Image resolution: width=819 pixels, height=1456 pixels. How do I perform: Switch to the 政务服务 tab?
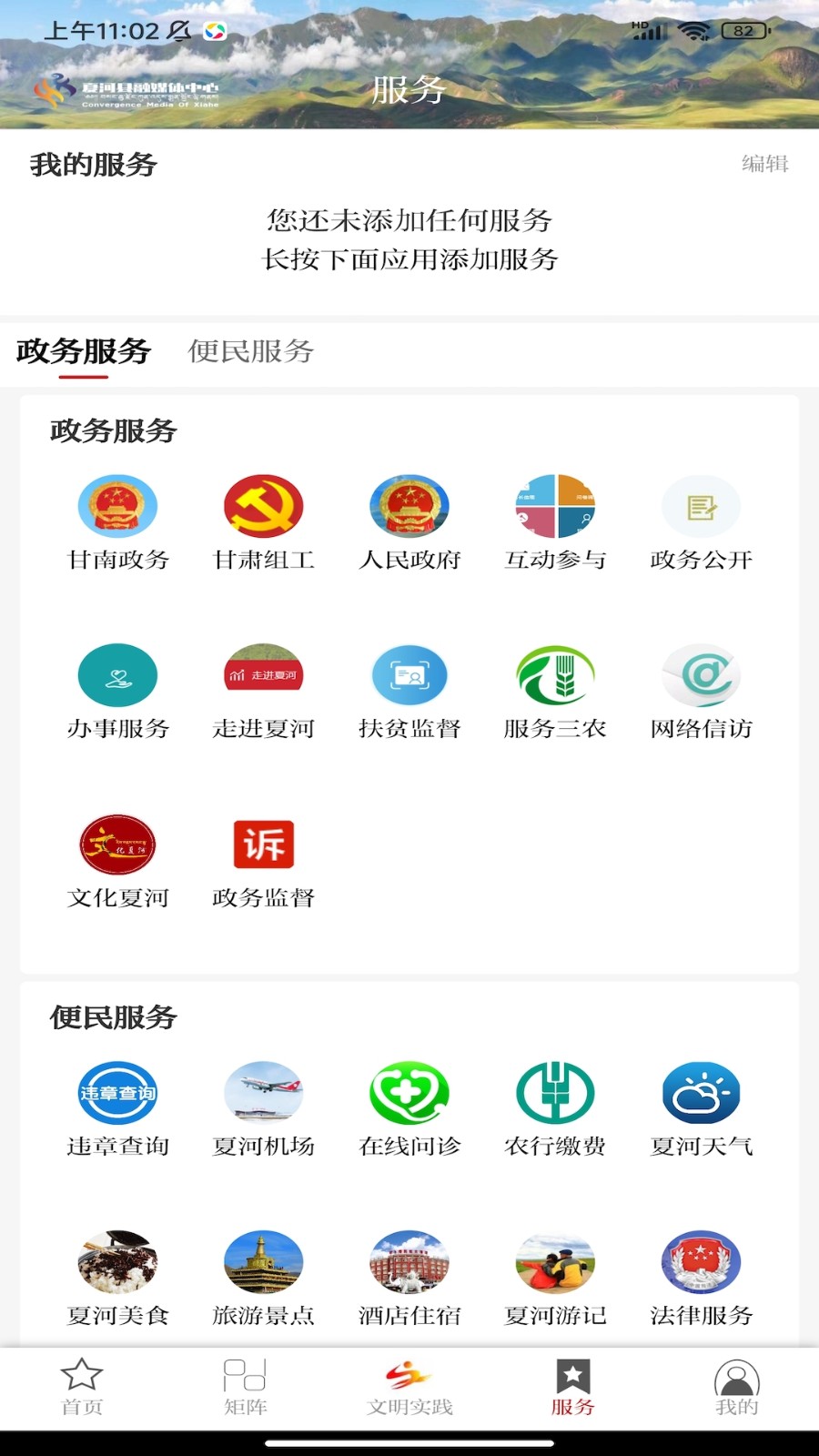tap(80, 351)
